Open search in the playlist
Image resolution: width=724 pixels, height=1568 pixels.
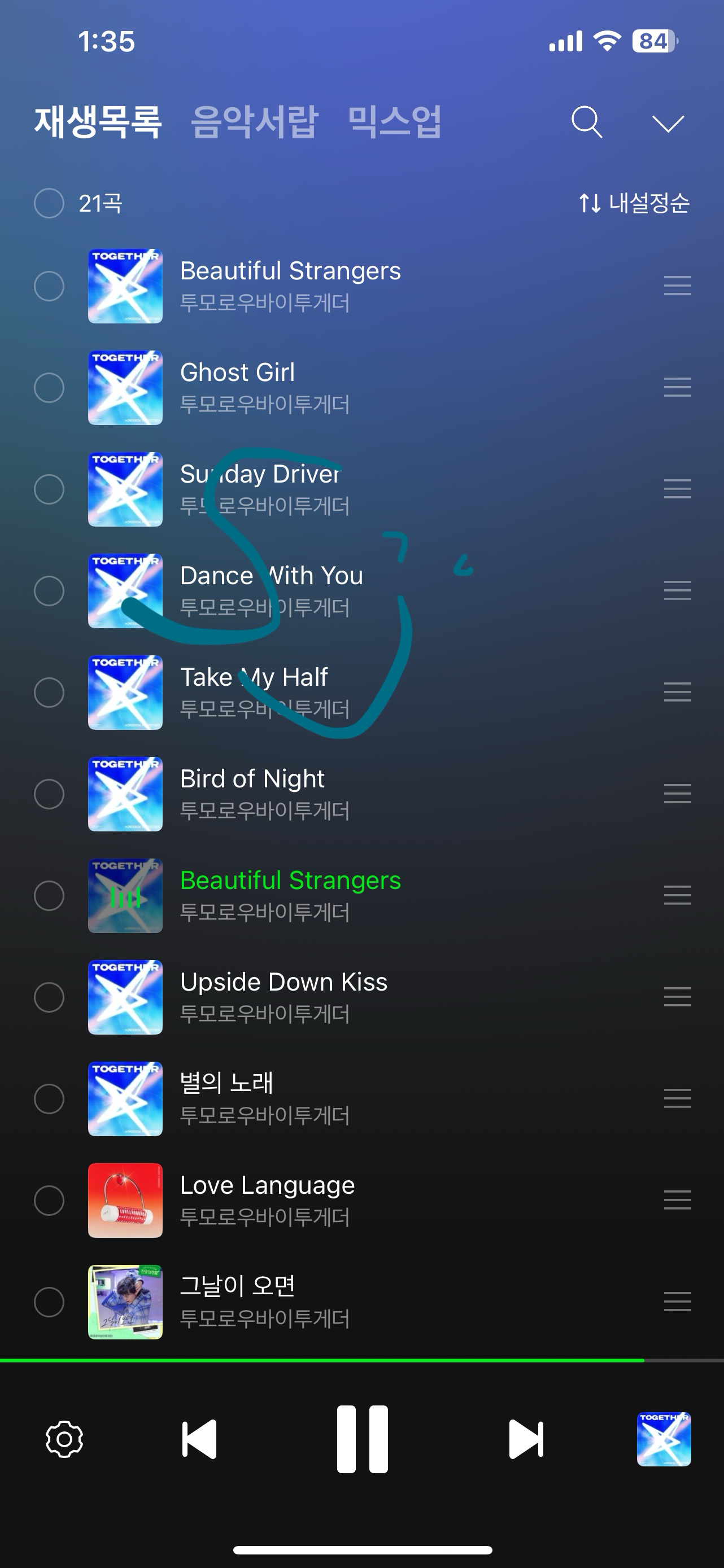coord(586,122)
